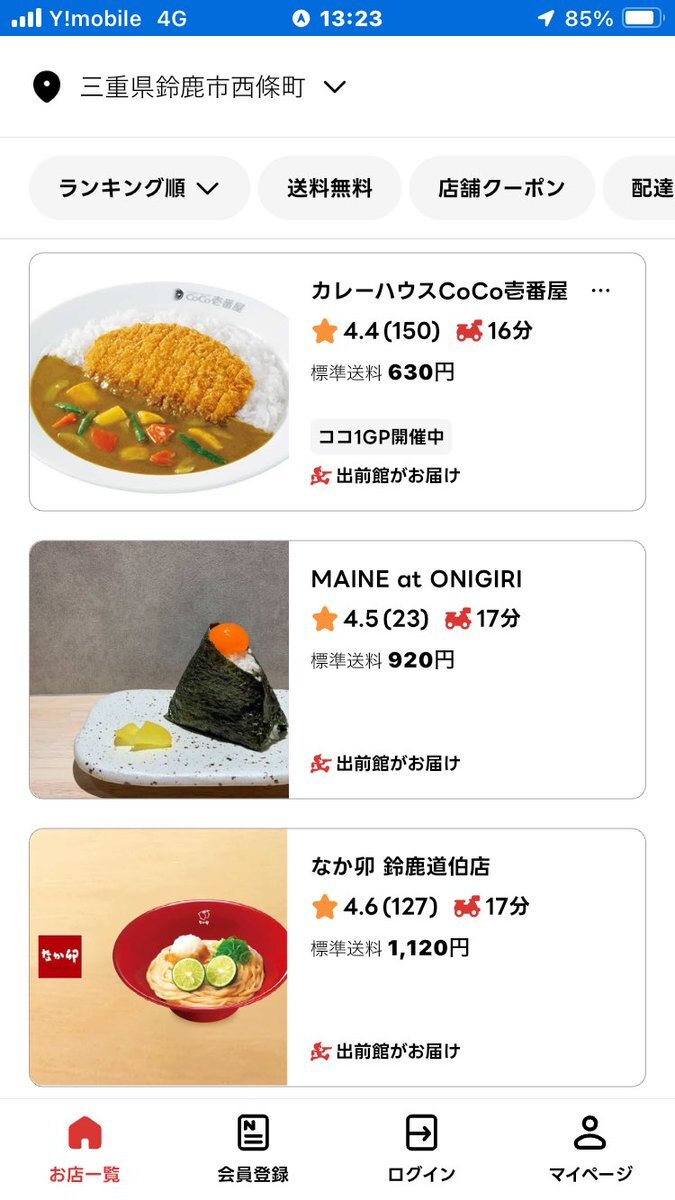Open the more options for CoCo壱番屋
This screenshot has width=675, height=1200.
pos(601,291)
